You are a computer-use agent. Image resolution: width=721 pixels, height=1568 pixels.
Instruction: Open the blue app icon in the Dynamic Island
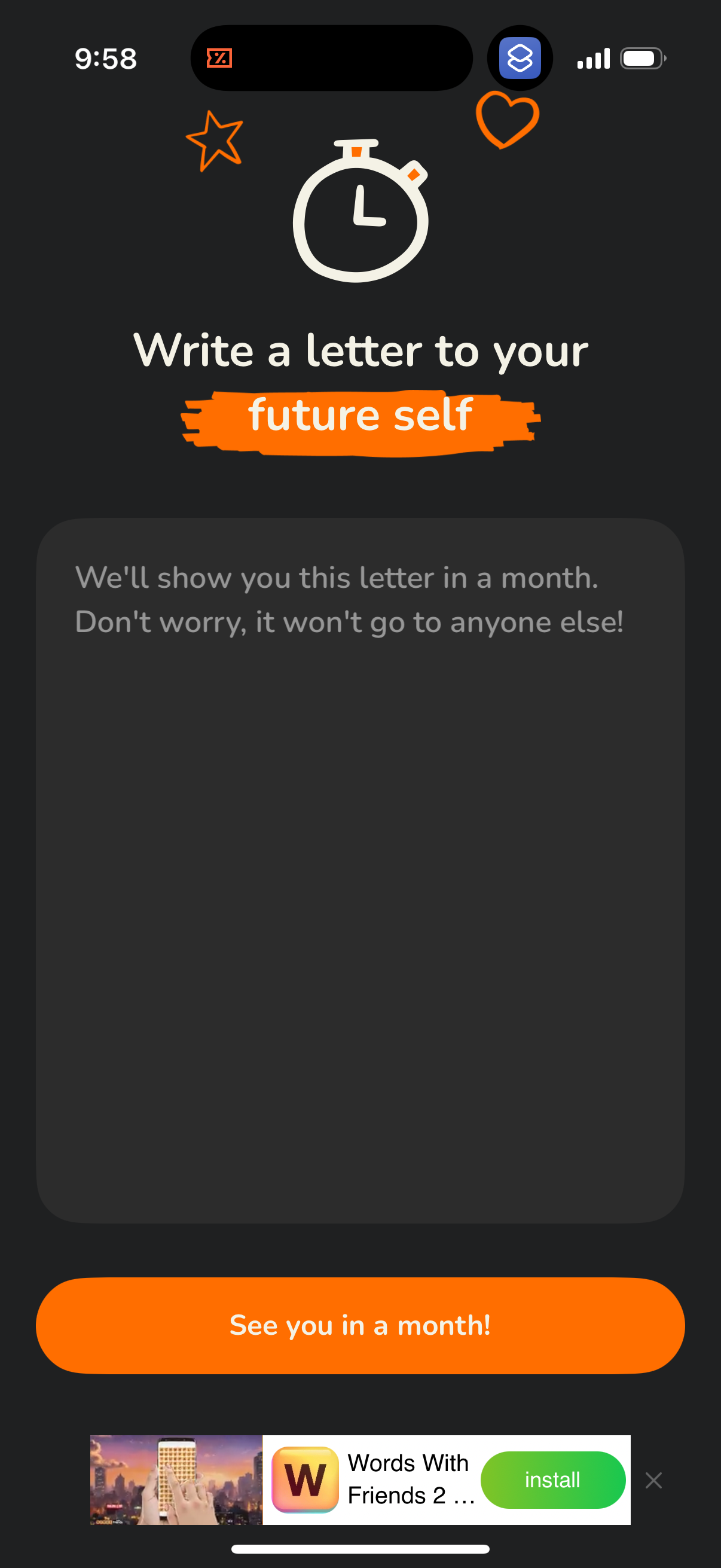(x=520, y=58)
